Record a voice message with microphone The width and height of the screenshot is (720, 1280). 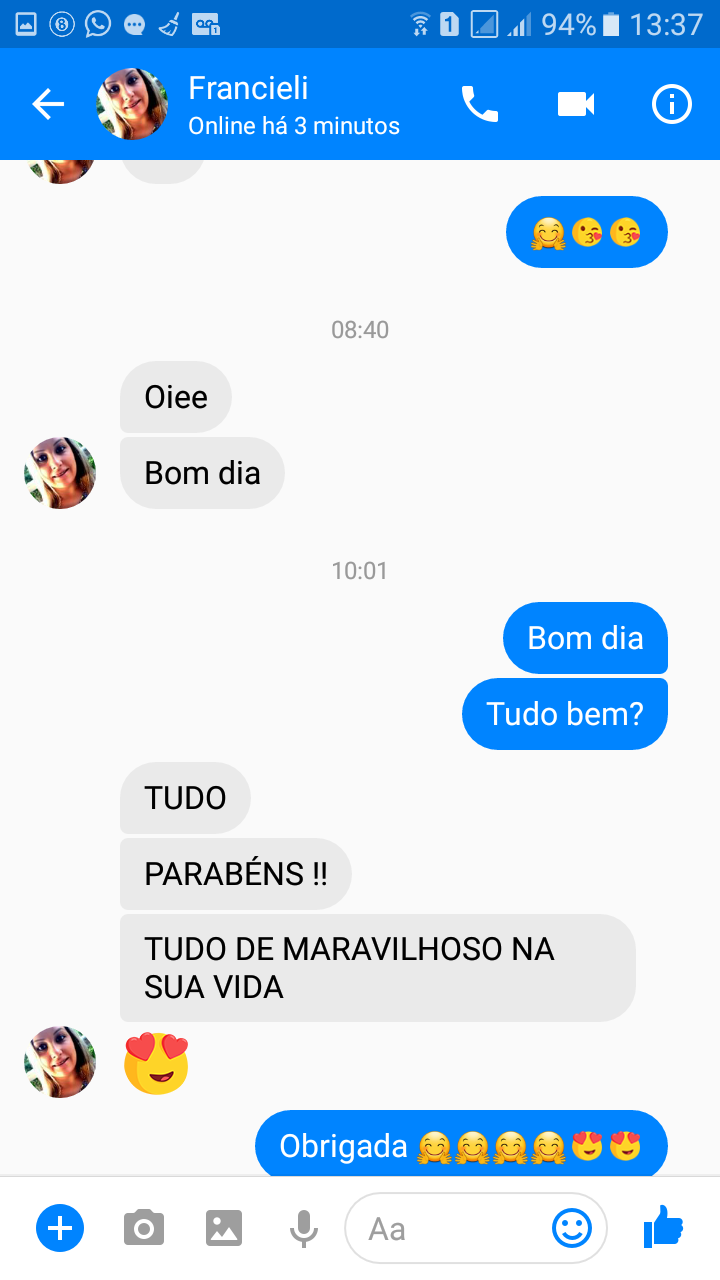tap(304, 1227)
